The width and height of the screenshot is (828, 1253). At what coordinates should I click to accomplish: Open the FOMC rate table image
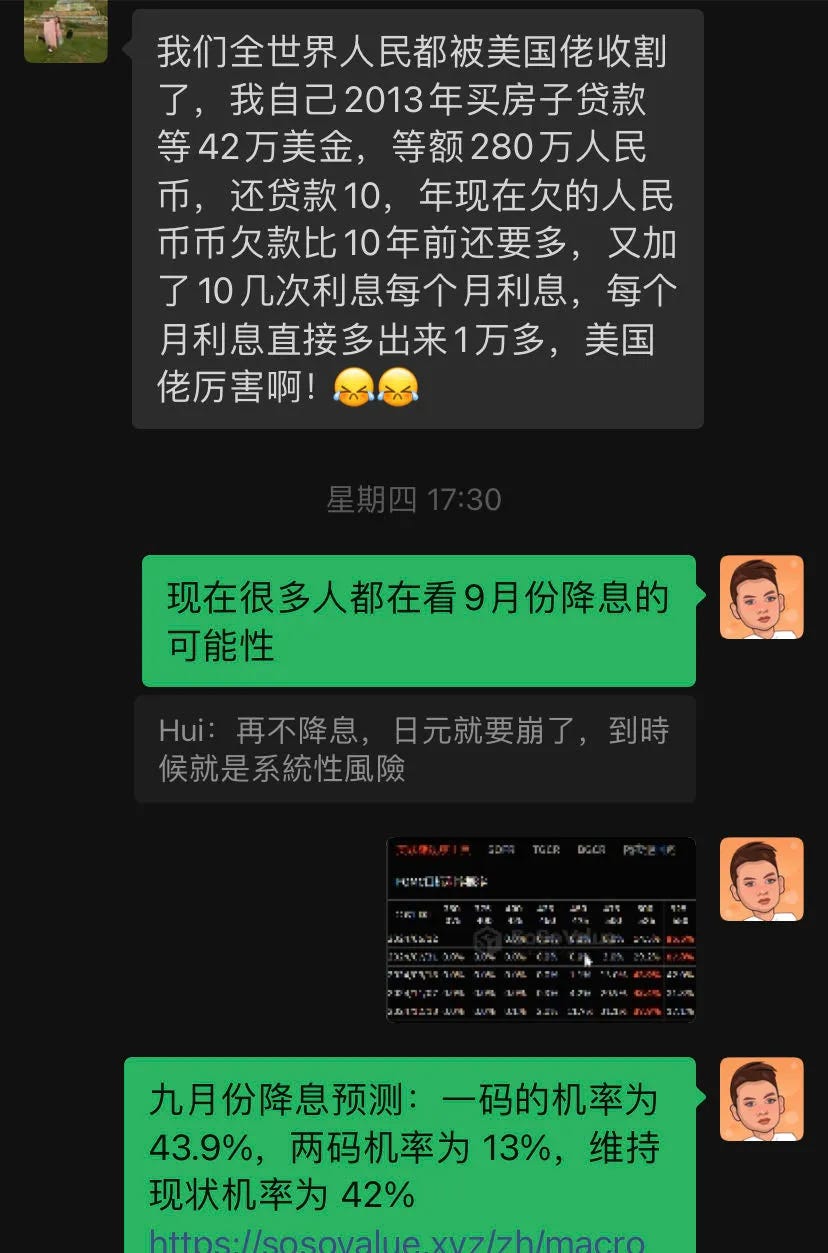point(541,929)
